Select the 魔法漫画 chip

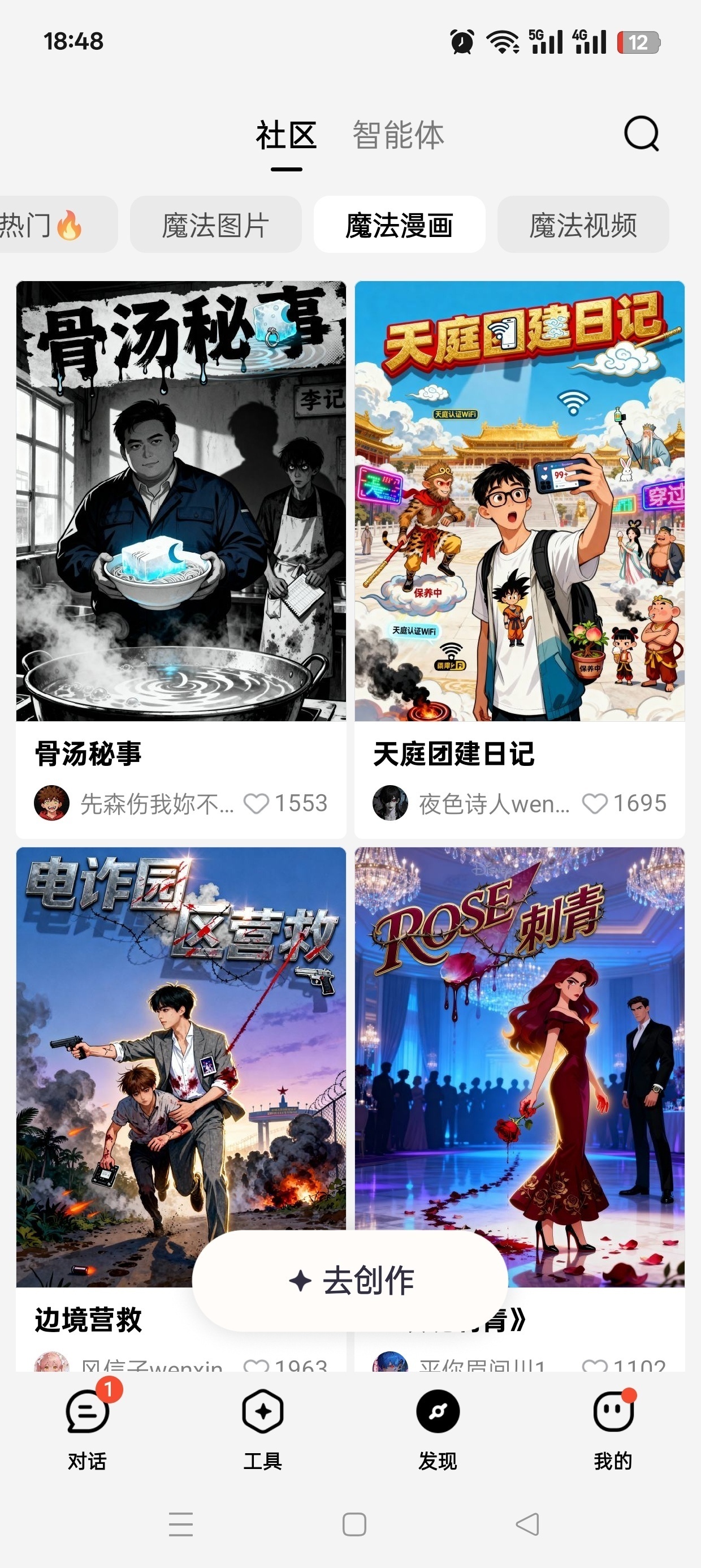pyautogui.click(x=400, y=225)
